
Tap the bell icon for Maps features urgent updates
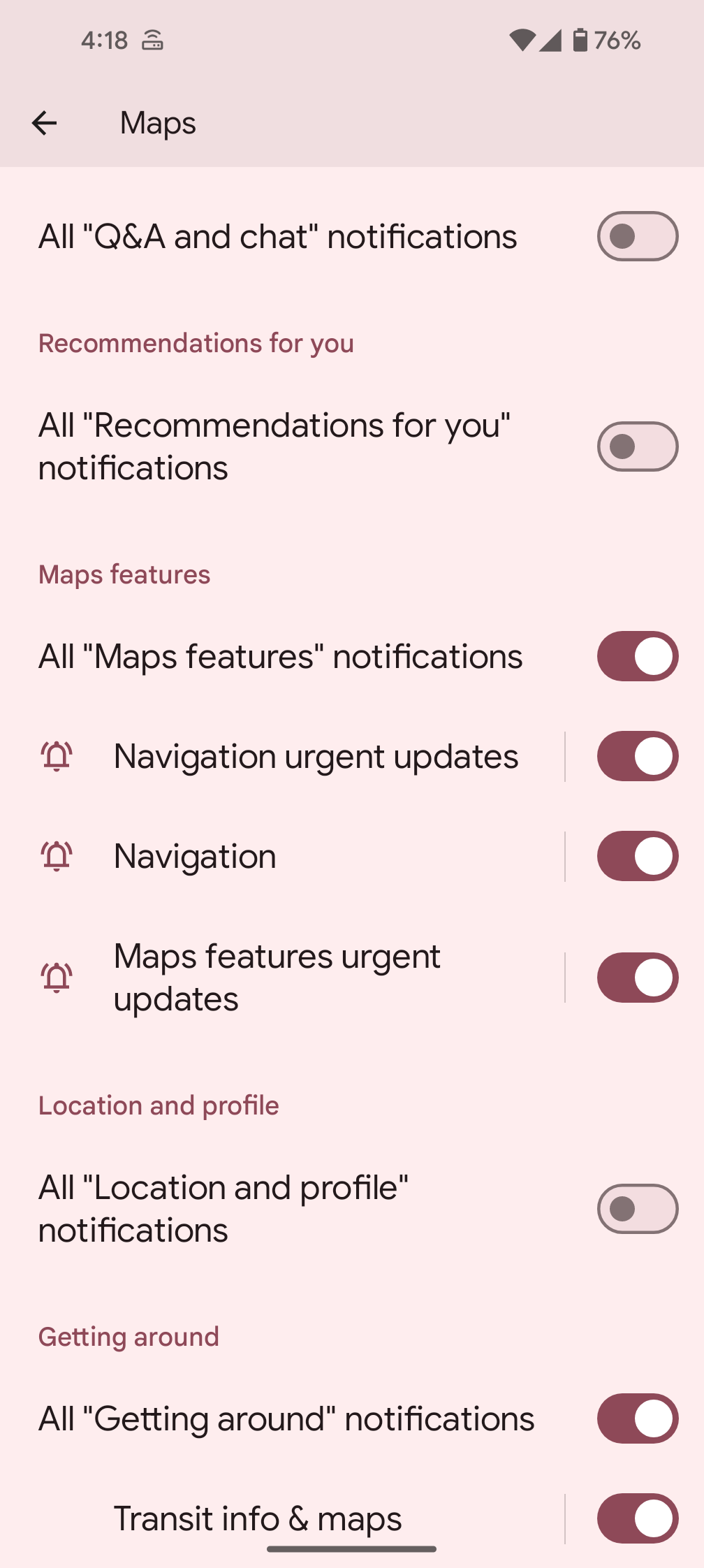[x=57, y=977]
